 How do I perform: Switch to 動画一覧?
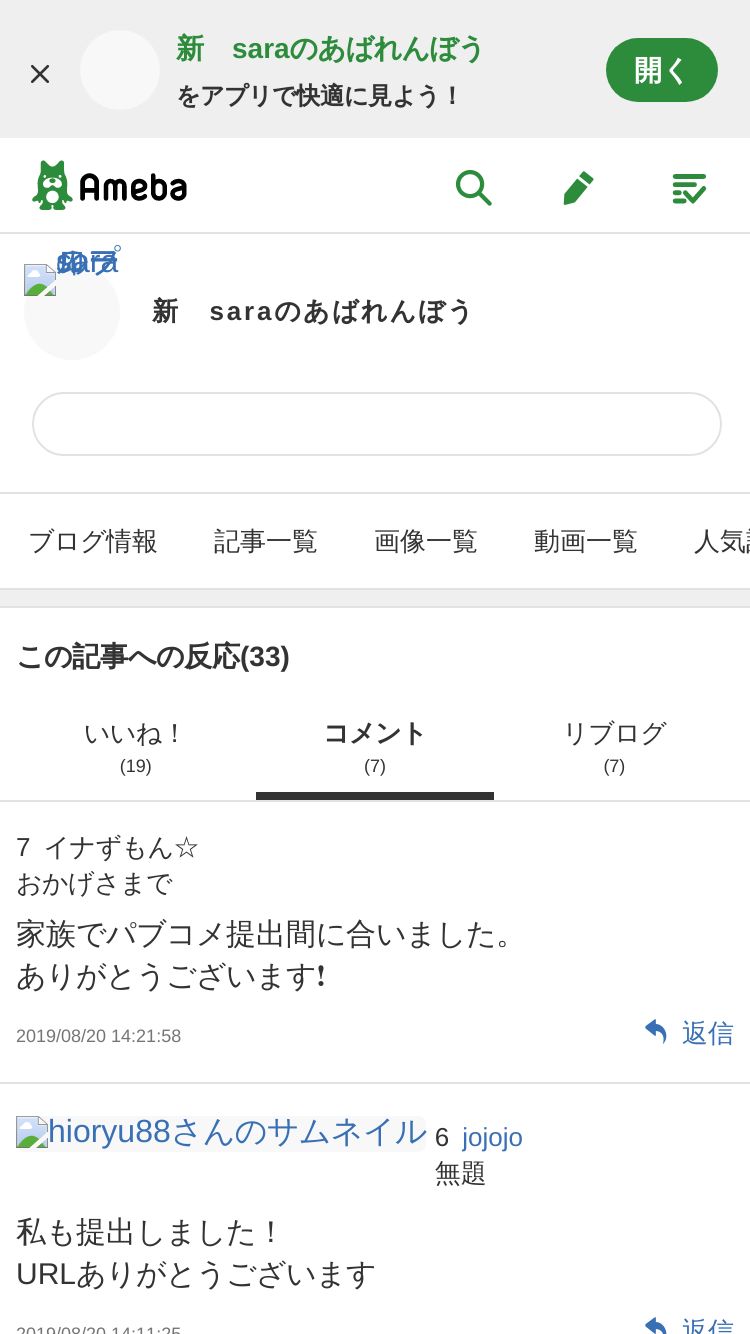(586, 541)
